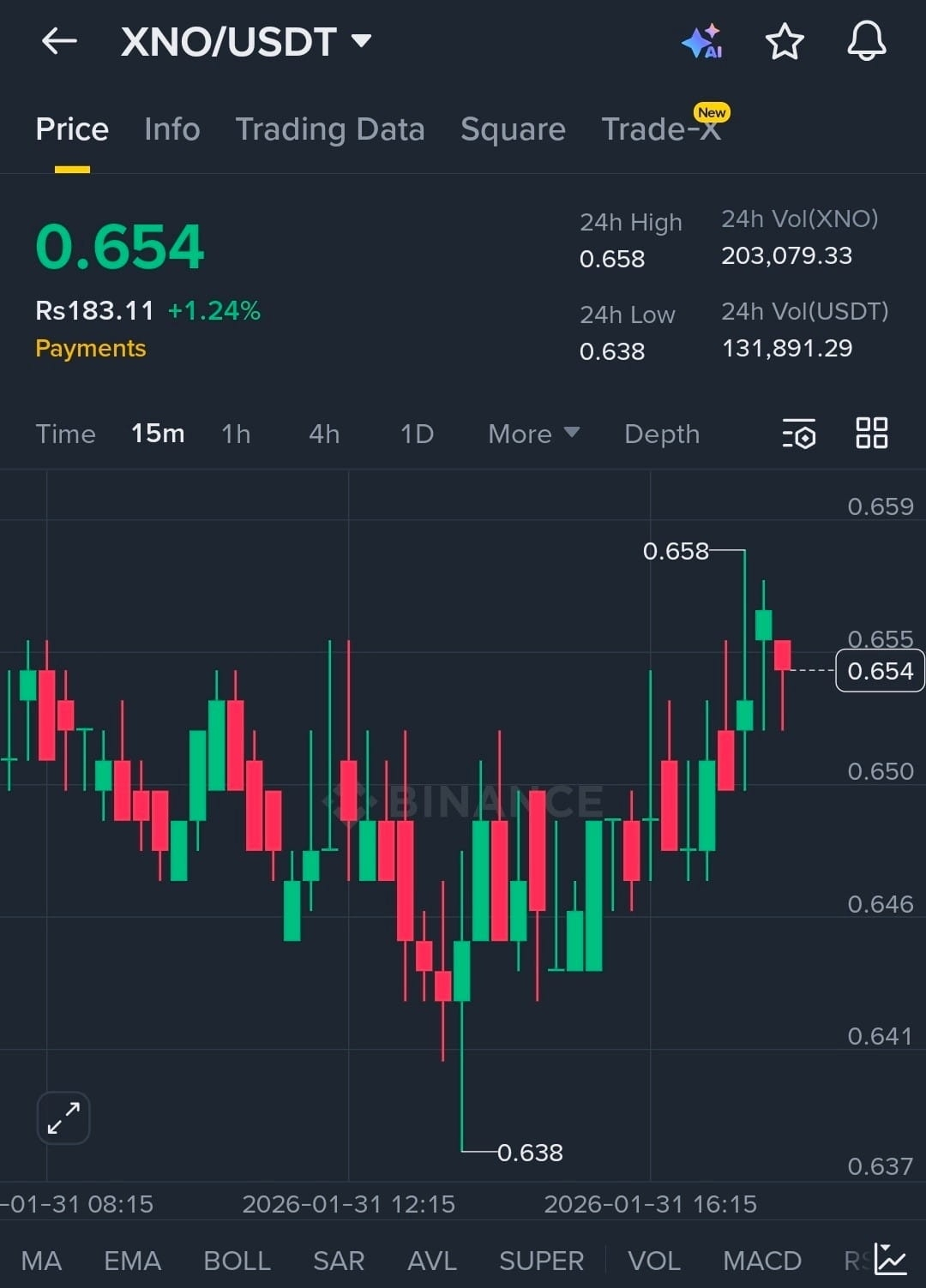Add XNO/USDT to favorites

coord(784,41)
